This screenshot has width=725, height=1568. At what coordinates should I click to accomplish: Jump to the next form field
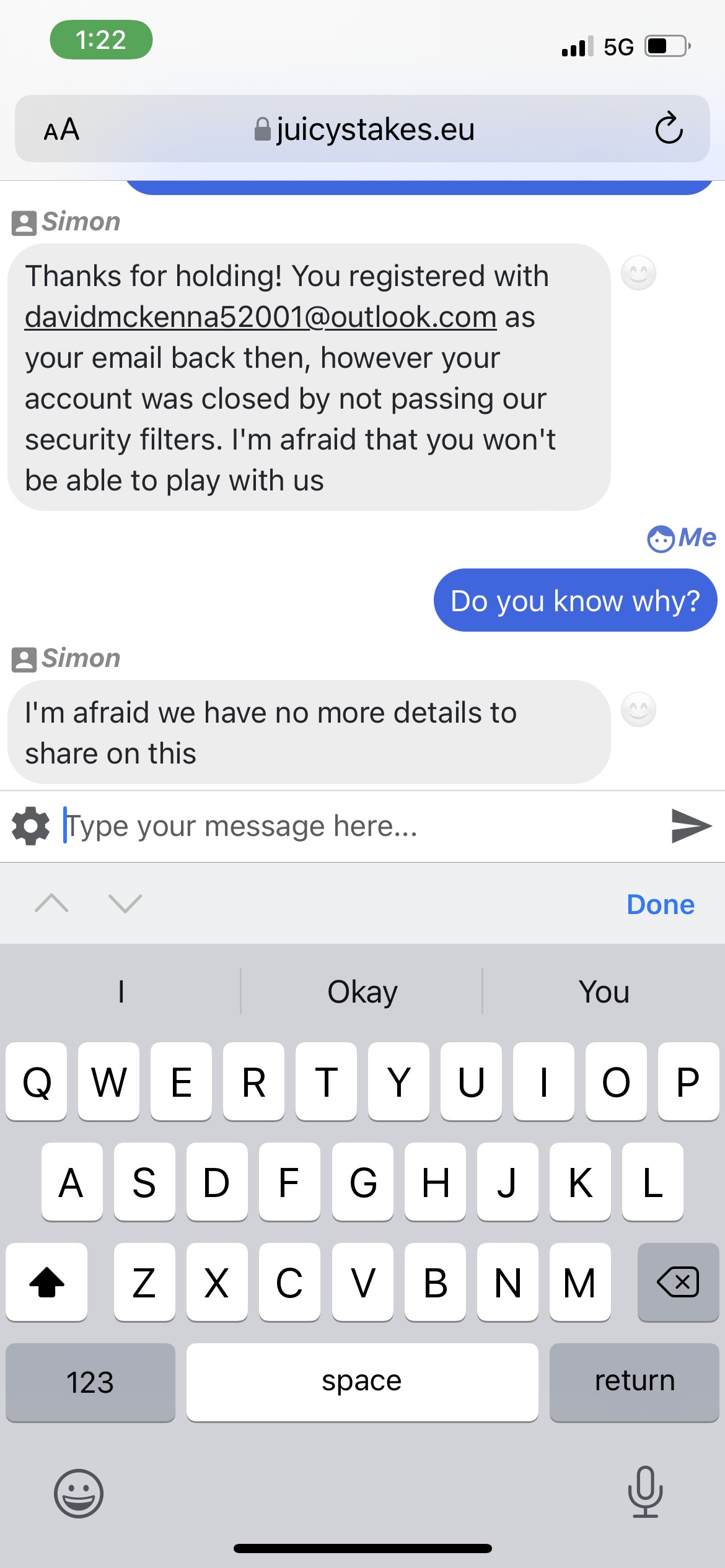[125, 904]
